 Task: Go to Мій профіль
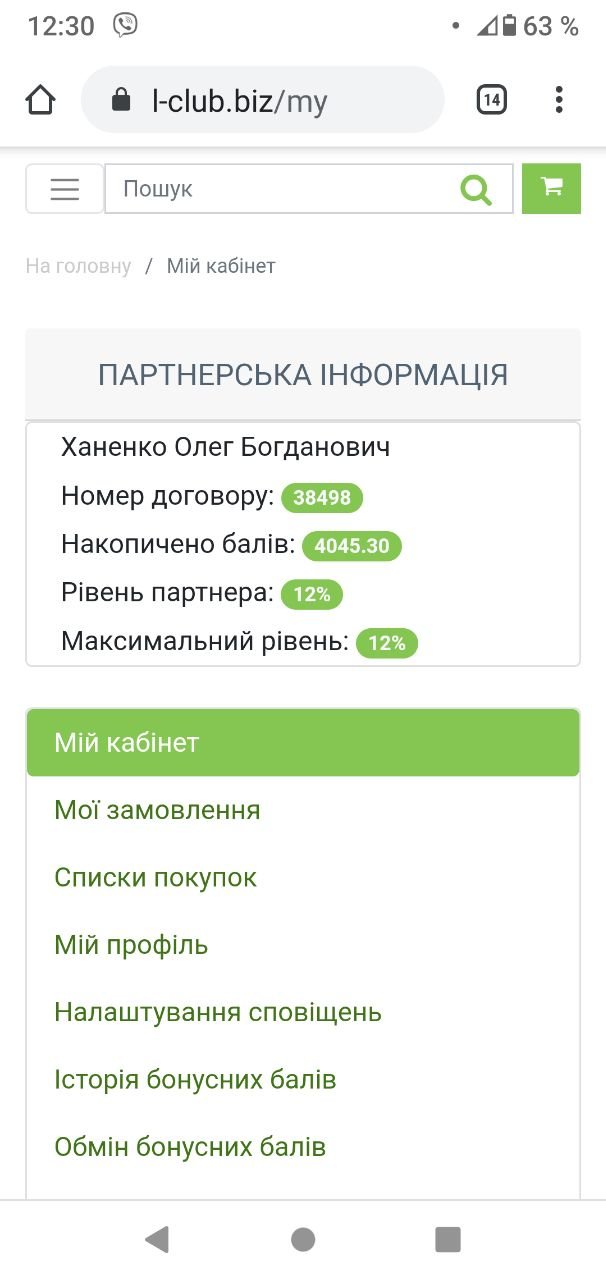(131, 945)
